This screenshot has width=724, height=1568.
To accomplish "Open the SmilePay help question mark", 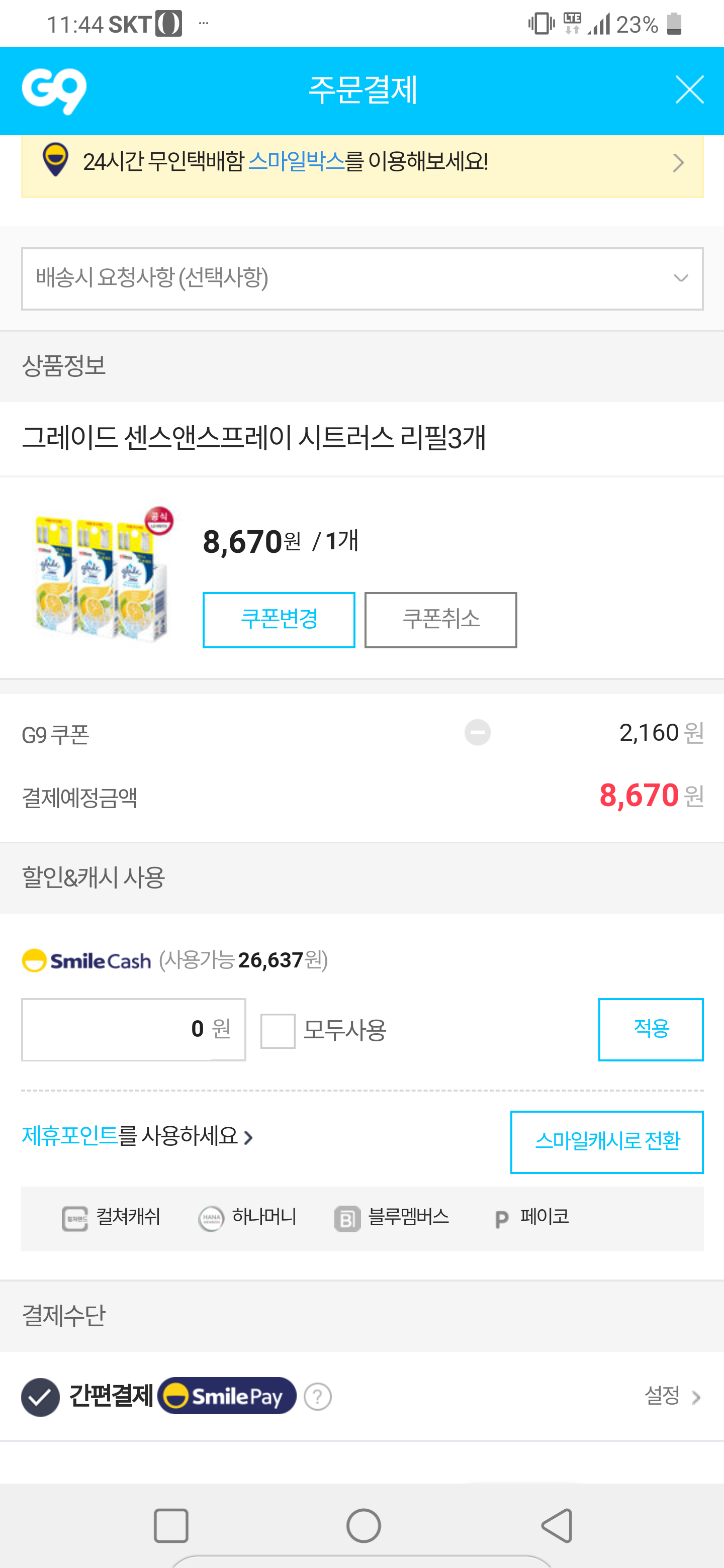I will tap(318, 1397).
